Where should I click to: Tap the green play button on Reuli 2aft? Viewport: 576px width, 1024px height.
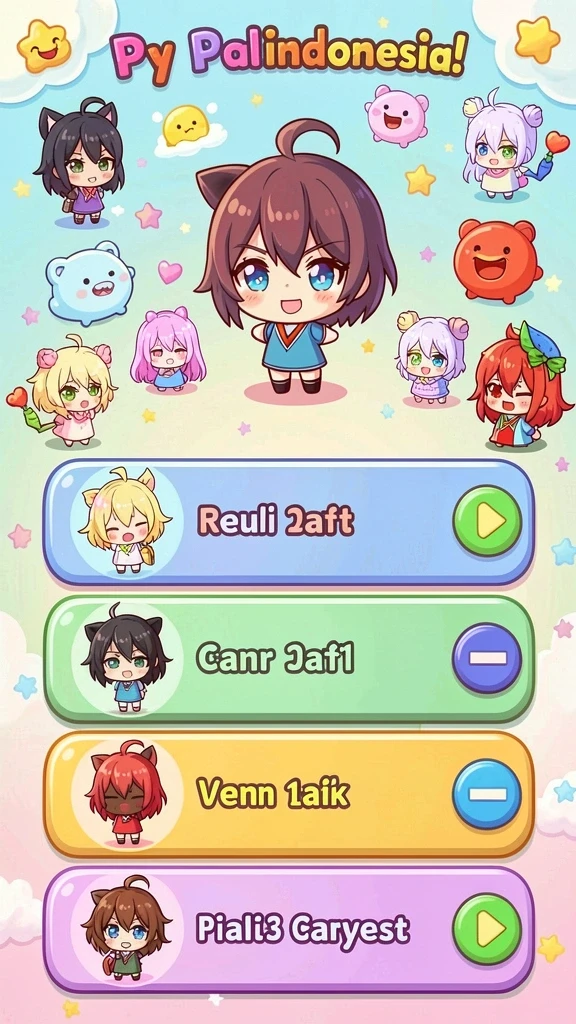[487, 521]
